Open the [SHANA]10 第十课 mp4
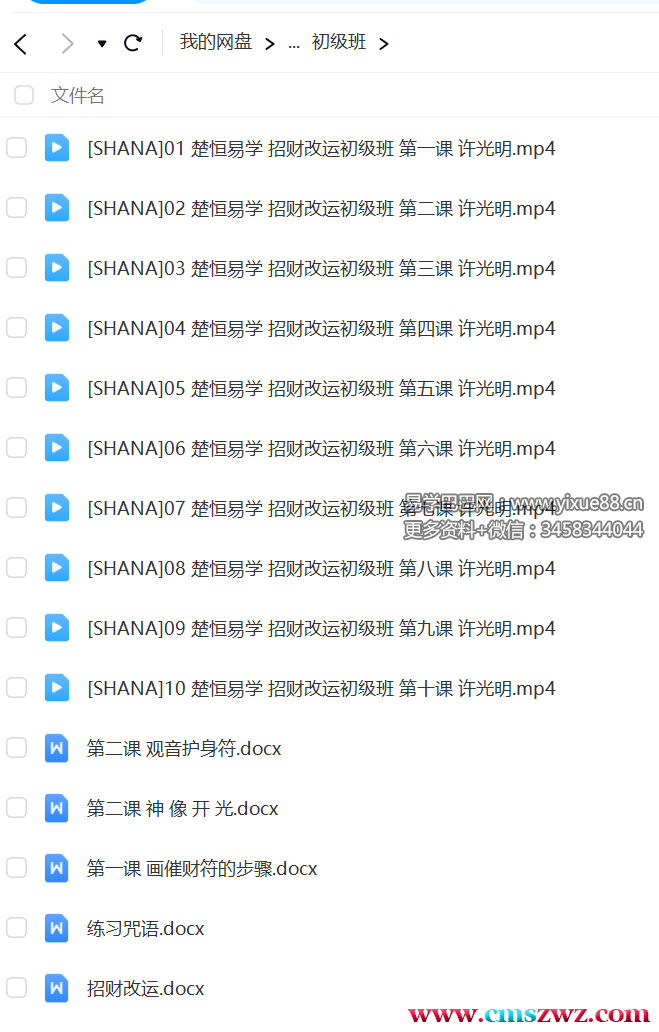Screen dimensions: 659x1032 click(320, 689)
